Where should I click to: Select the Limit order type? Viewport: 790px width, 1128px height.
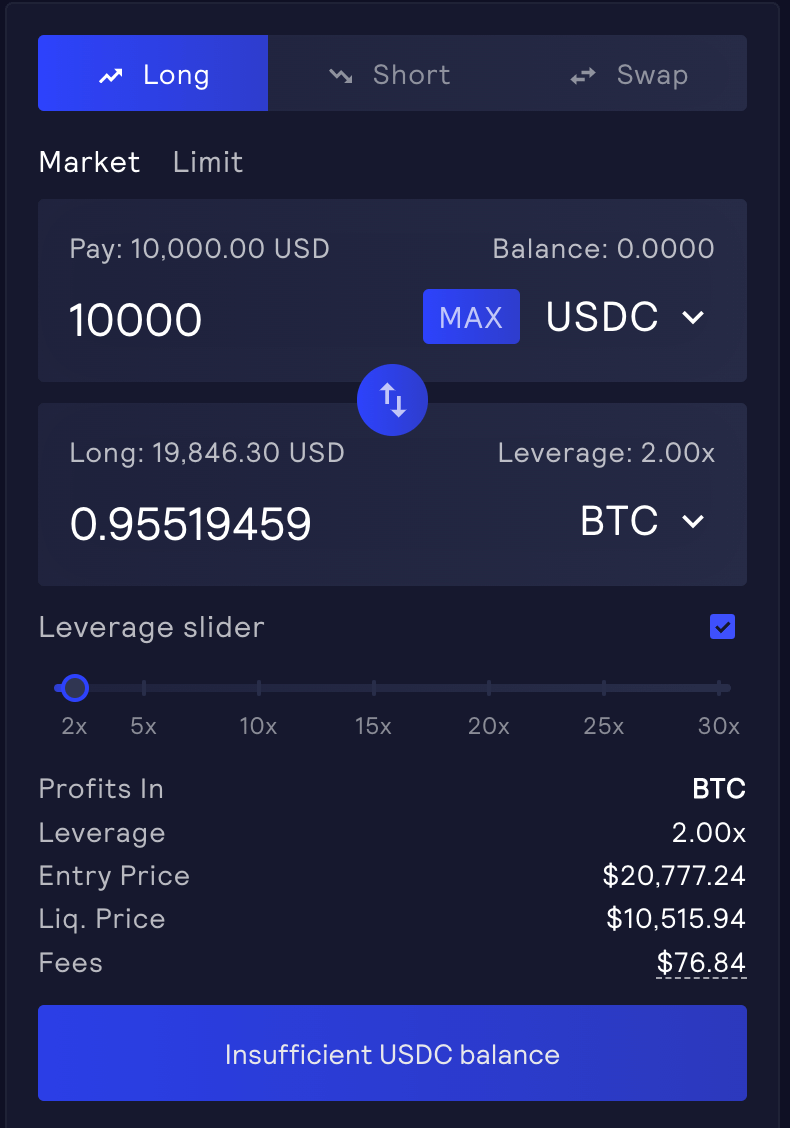pos(208,162)
